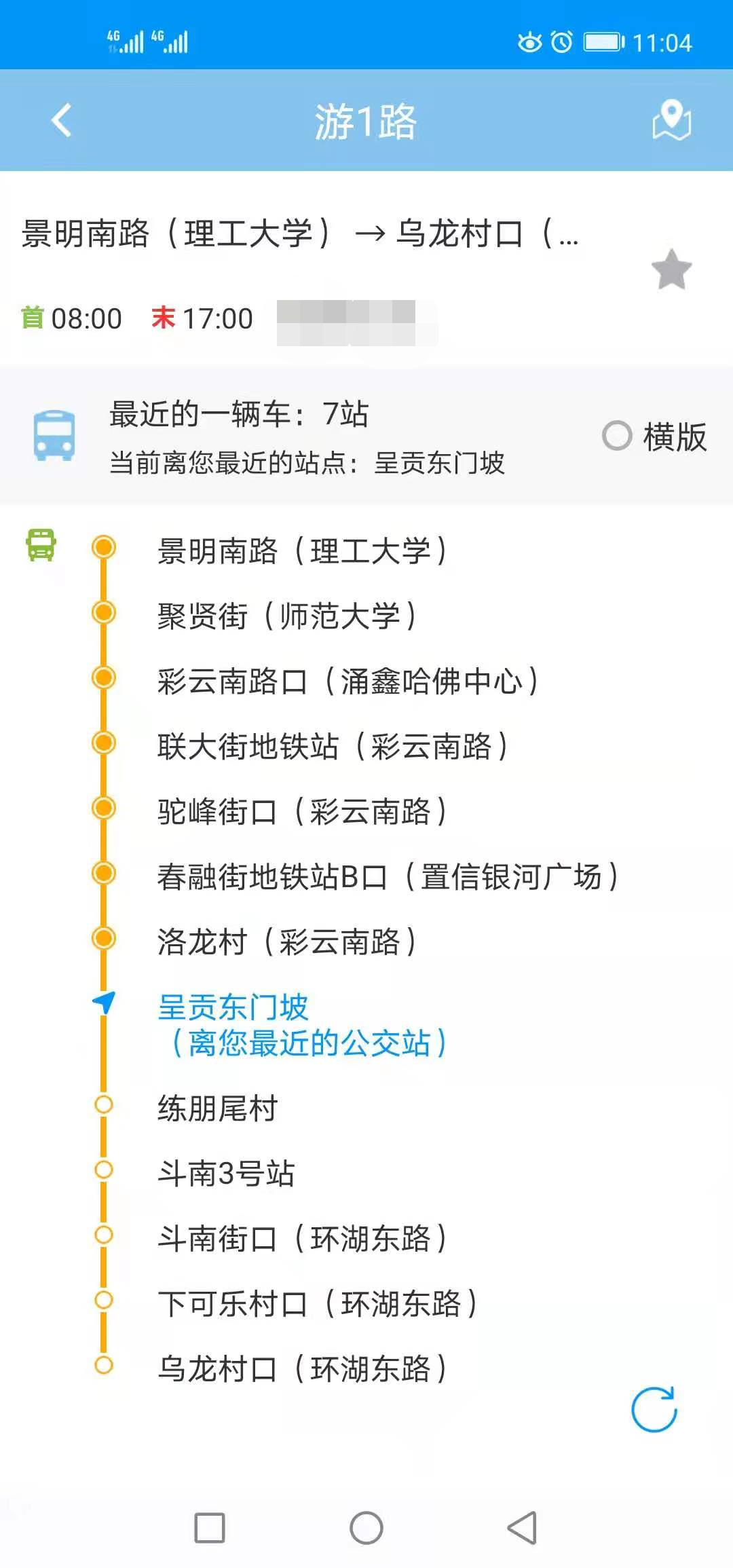
Task: Open stop 景明南路（理工大学）
Action: click(302, 550)
